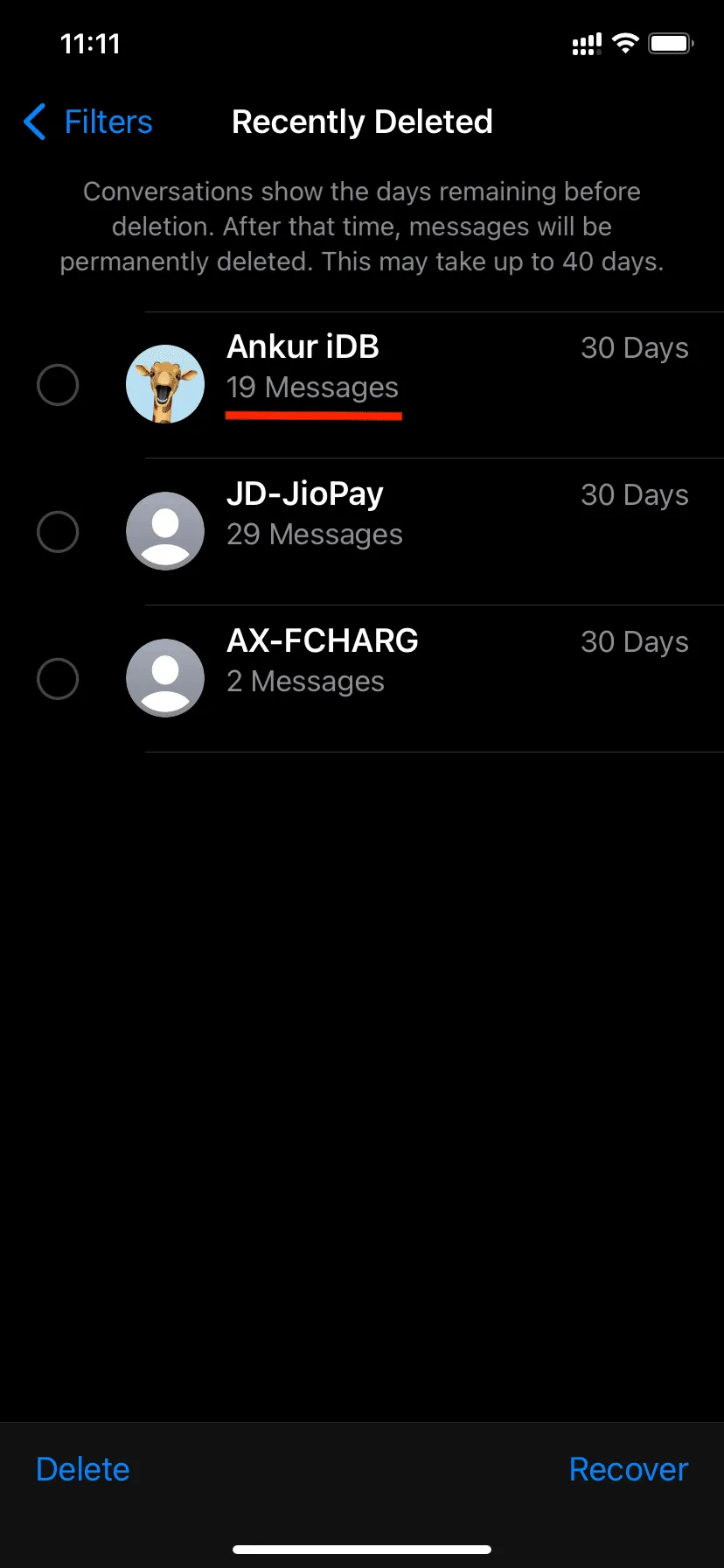
Task: Delete the recently deleted messages permanently
Action: pos(83,1469)
